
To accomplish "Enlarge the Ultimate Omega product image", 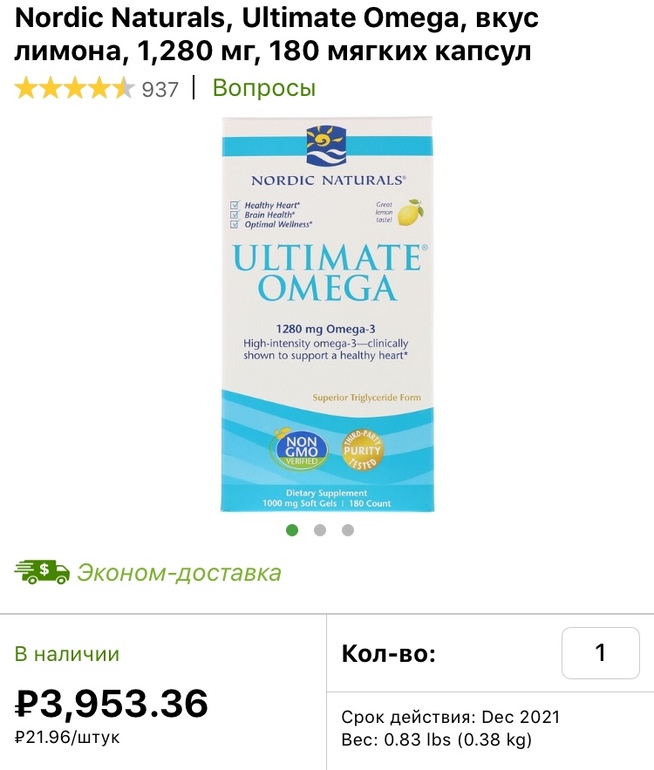I will 327,314.
